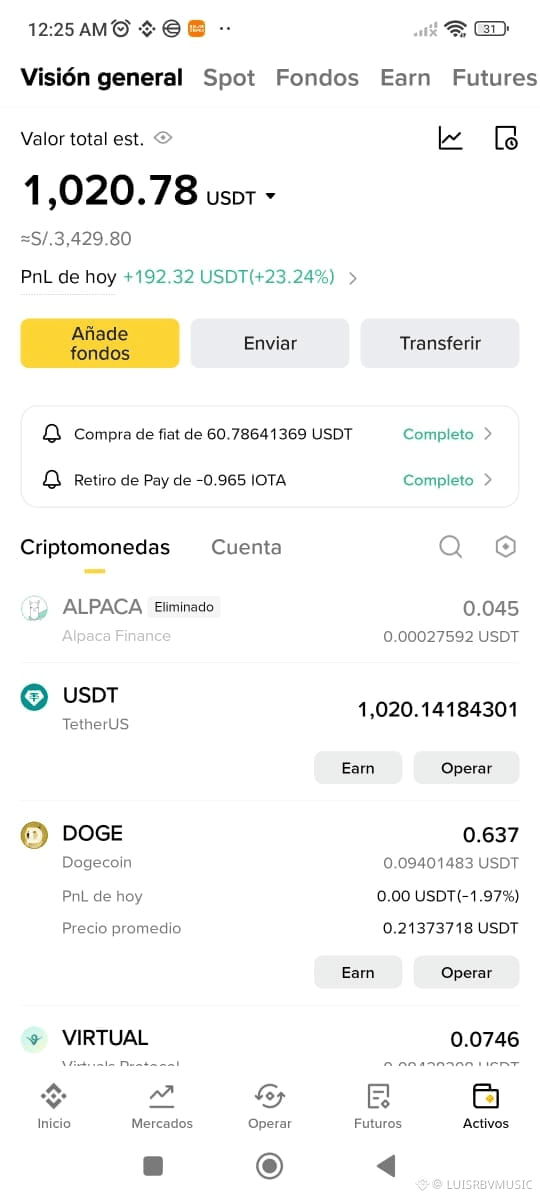Go to Mercados in the bottom navigation
Viewport: 540px width, 1200px height.
pyautogui.click(x=162, y=1106)
